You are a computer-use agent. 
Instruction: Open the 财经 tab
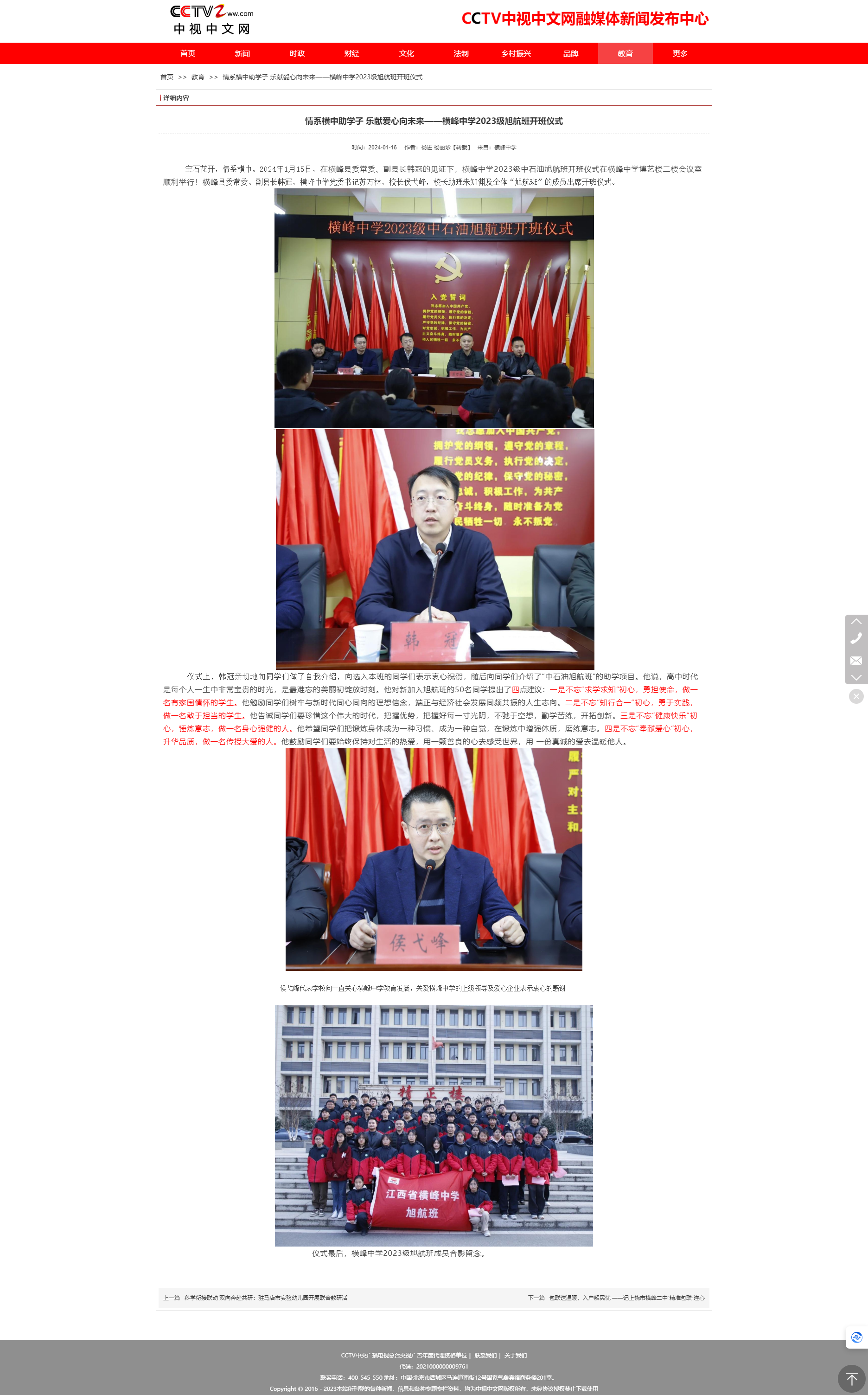pyautogui.click(x=351, y=53)
